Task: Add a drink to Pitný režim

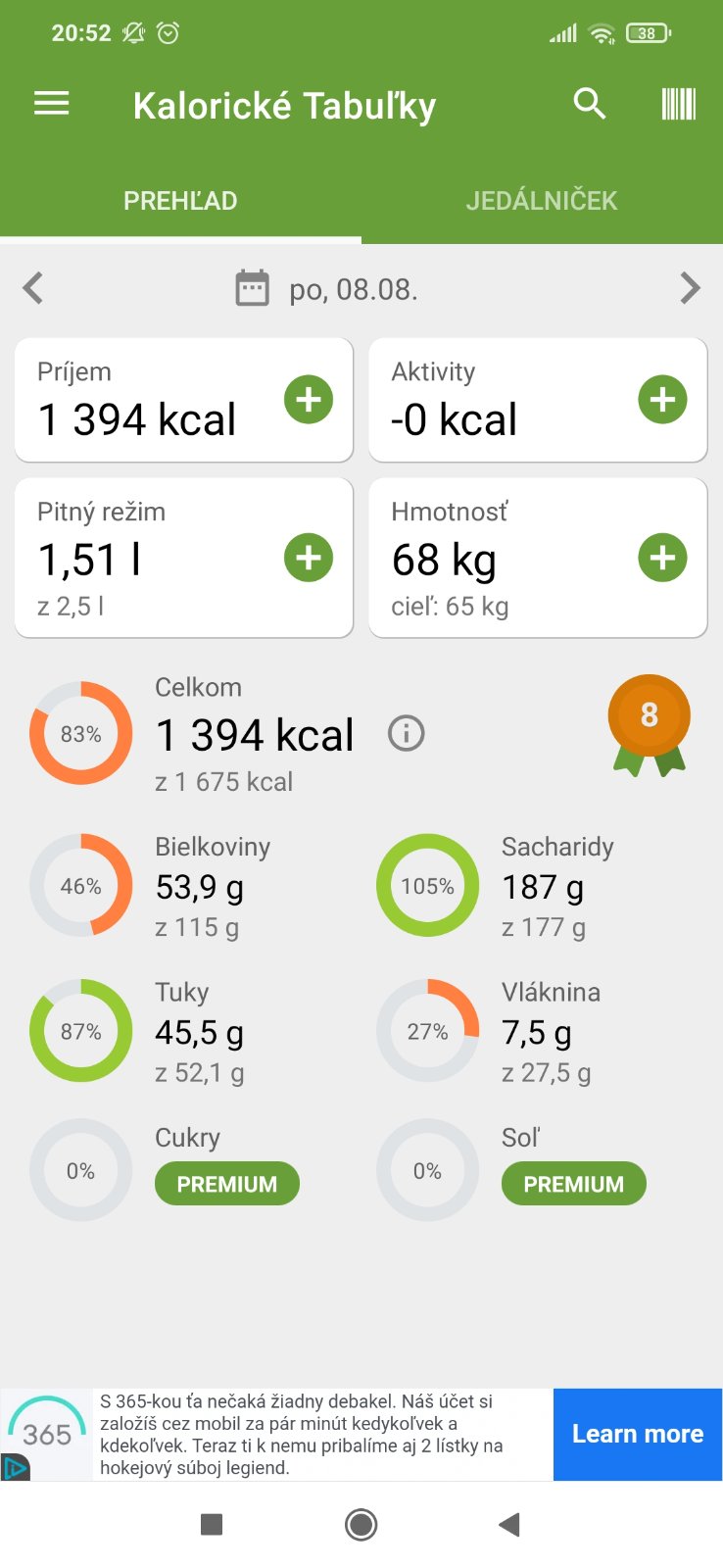Action: [x=309, y=558]
